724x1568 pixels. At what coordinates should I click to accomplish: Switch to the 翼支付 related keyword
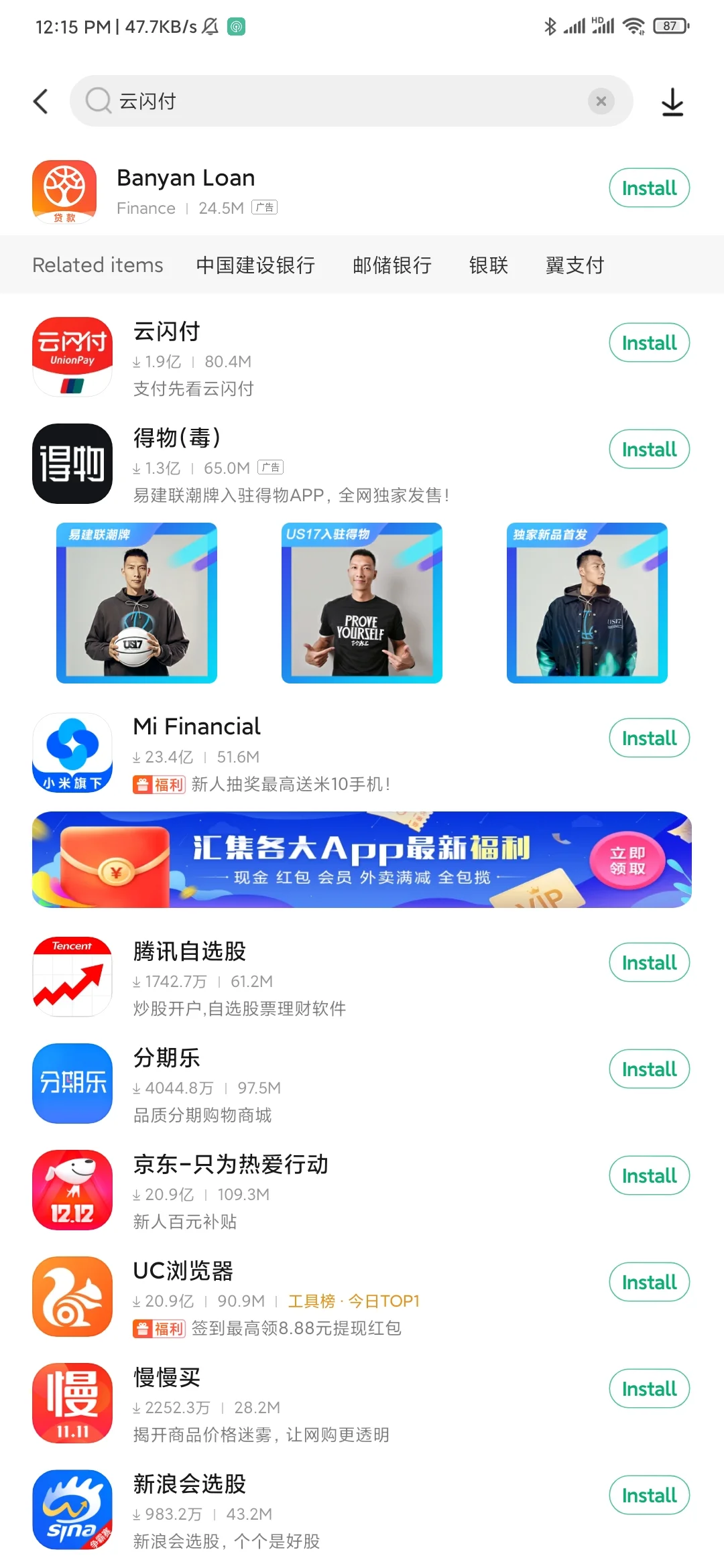[575, 265]
